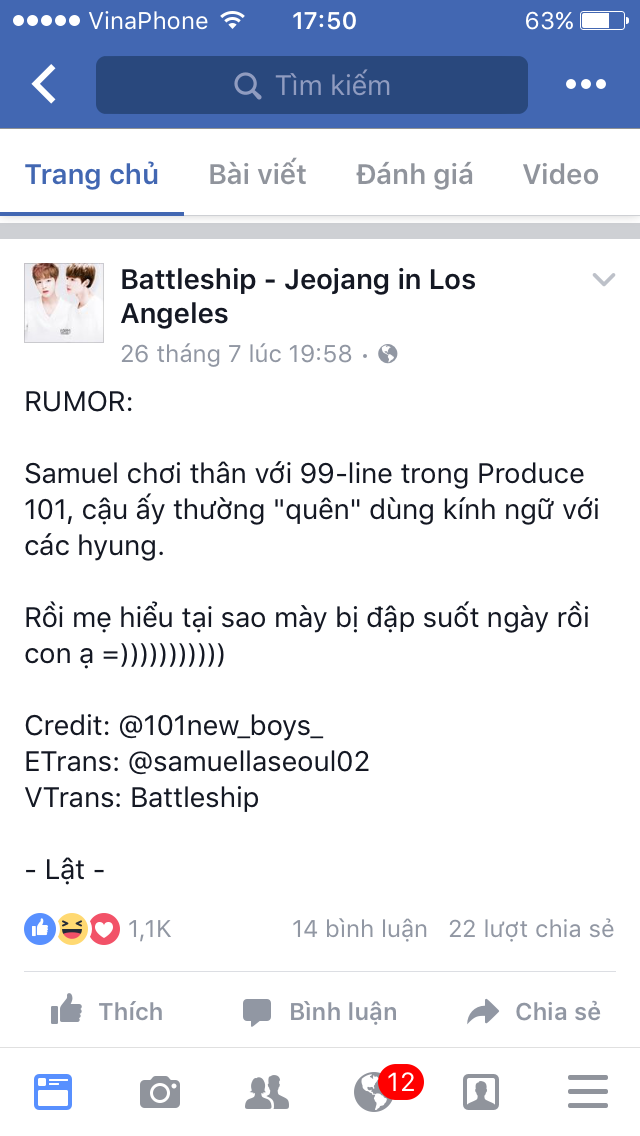Open the Battleship page profile picture

pyautogui.click(x=64, y=302)
